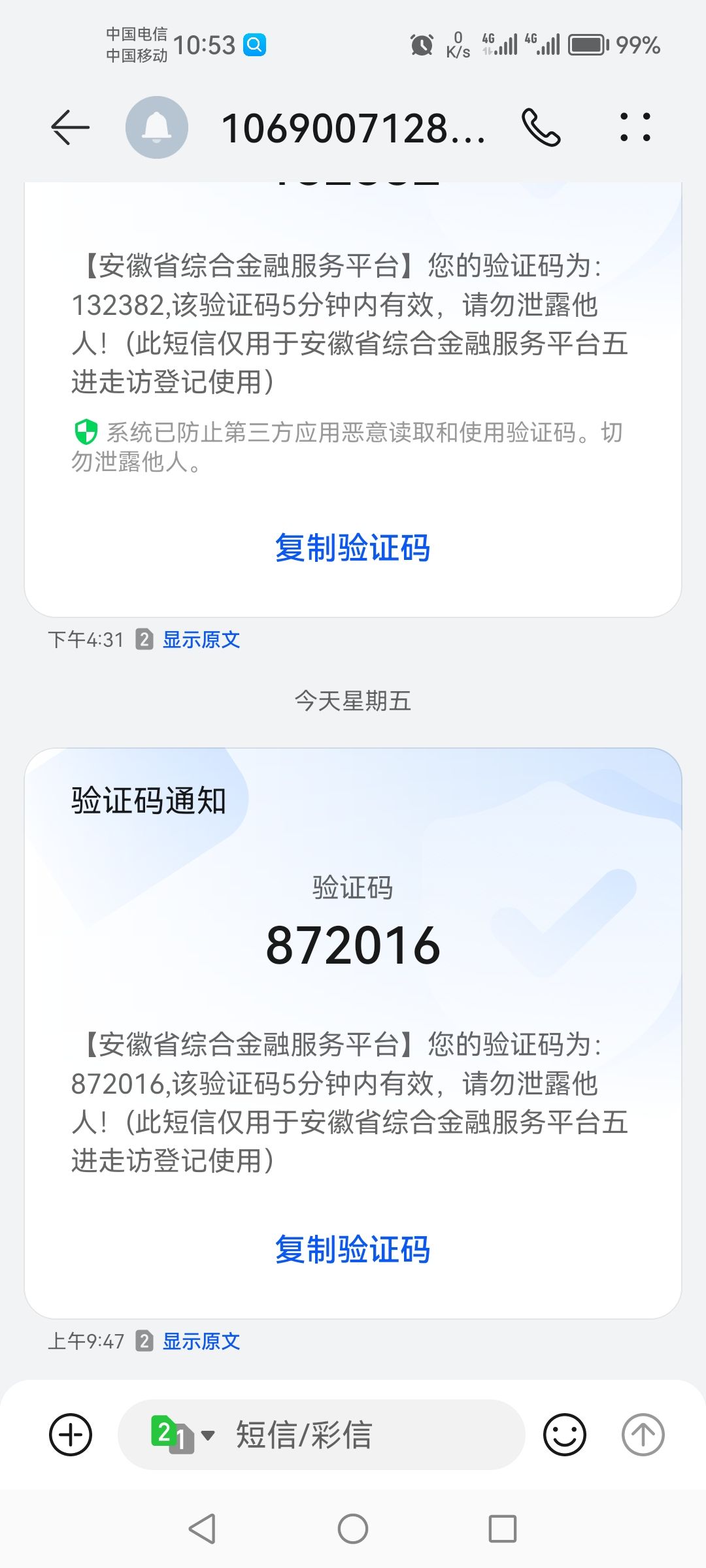The height and width of the screenshot is (1568, 706).
Task: Open the four-dot overflow menu
Action: [x=635, y=127]
